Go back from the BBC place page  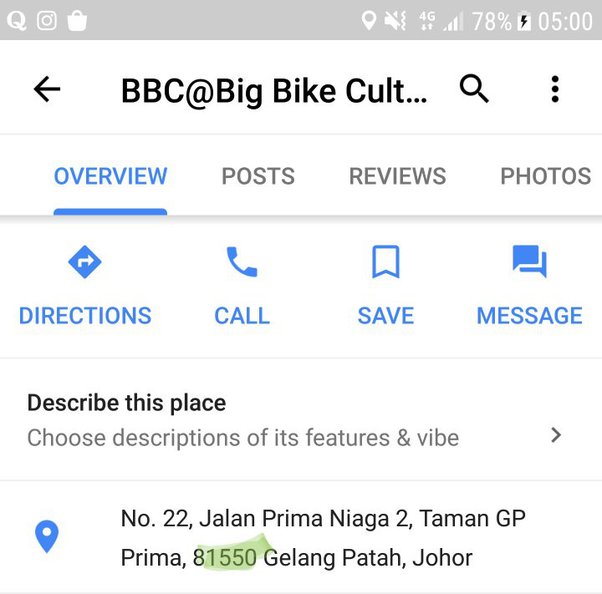(x=47, y=89)
